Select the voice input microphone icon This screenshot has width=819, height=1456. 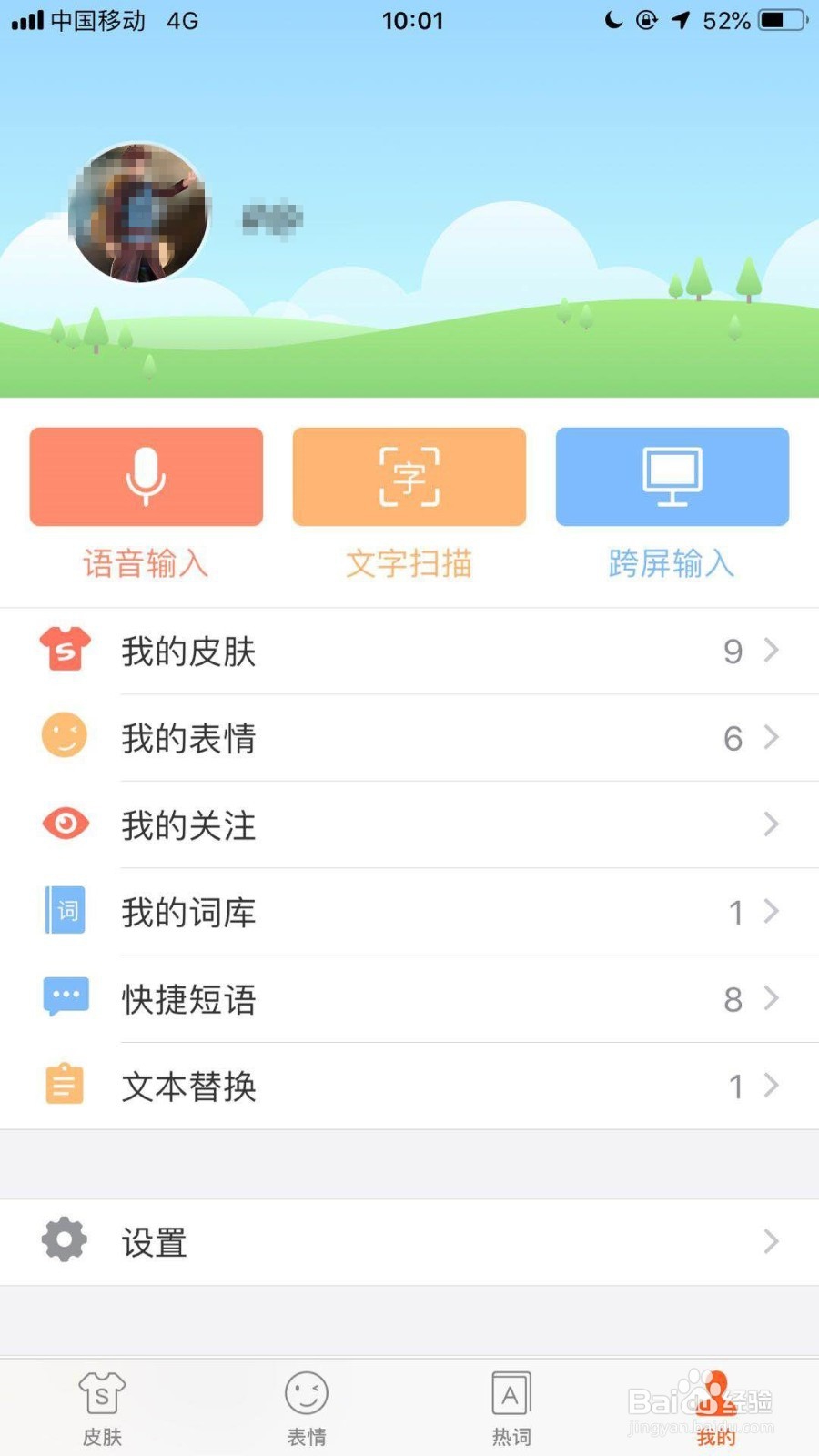(146, 477)
